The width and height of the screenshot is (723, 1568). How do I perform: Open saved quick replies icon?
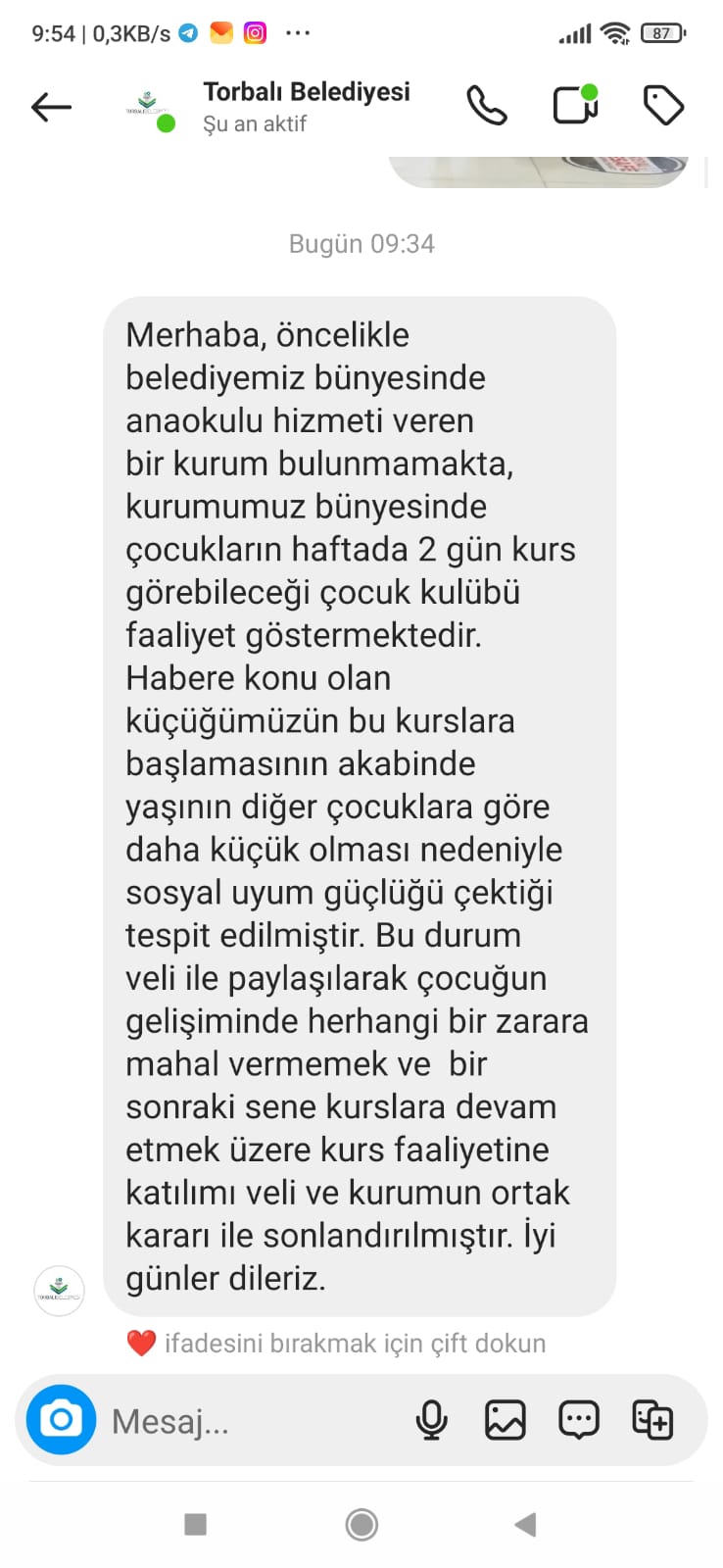point(578,1419)
